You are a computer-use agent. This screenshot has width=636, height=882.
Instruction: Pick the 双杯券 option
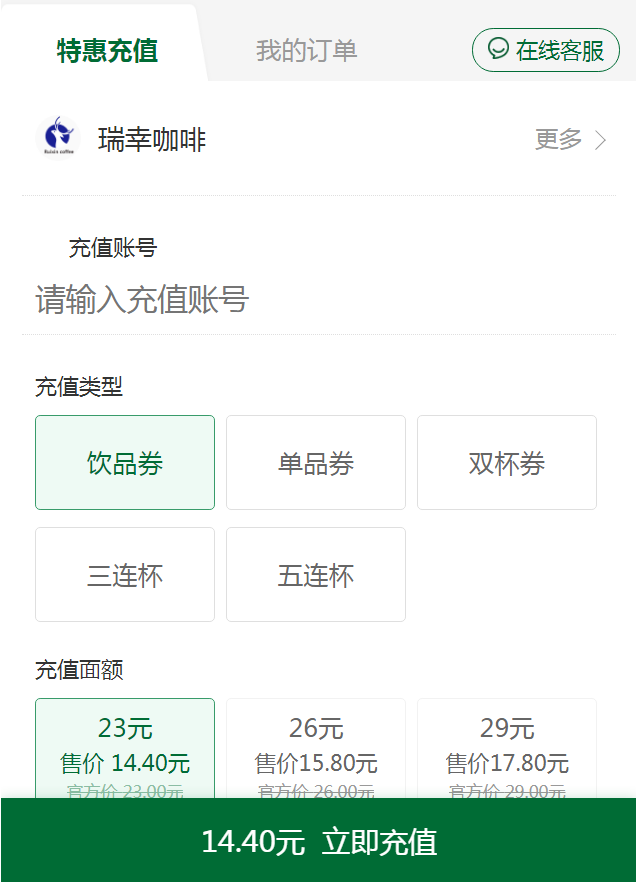(506, 463)
